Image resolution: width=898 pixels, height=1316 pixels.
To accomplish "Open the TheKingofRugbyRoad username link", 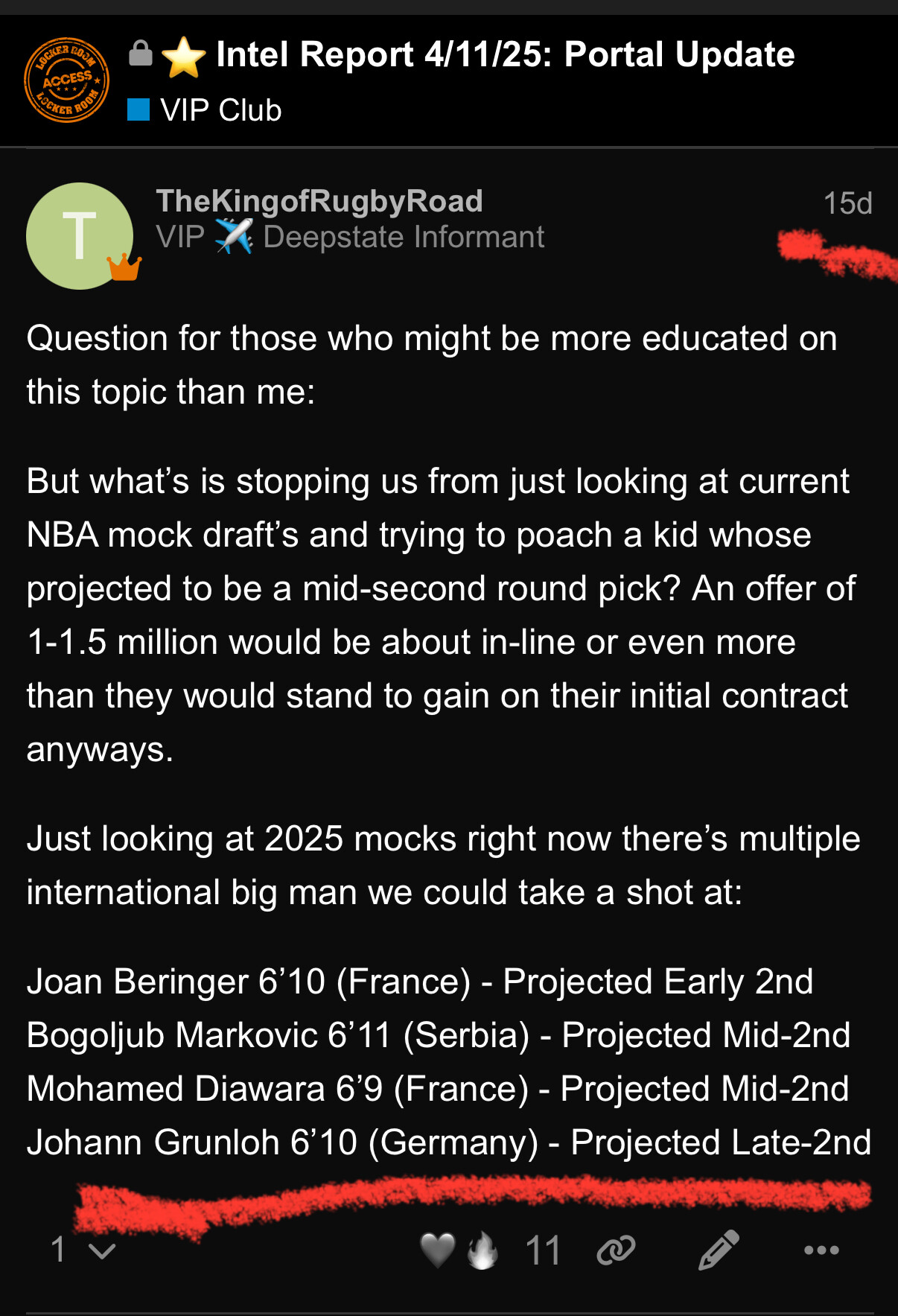I will [319, 201].
